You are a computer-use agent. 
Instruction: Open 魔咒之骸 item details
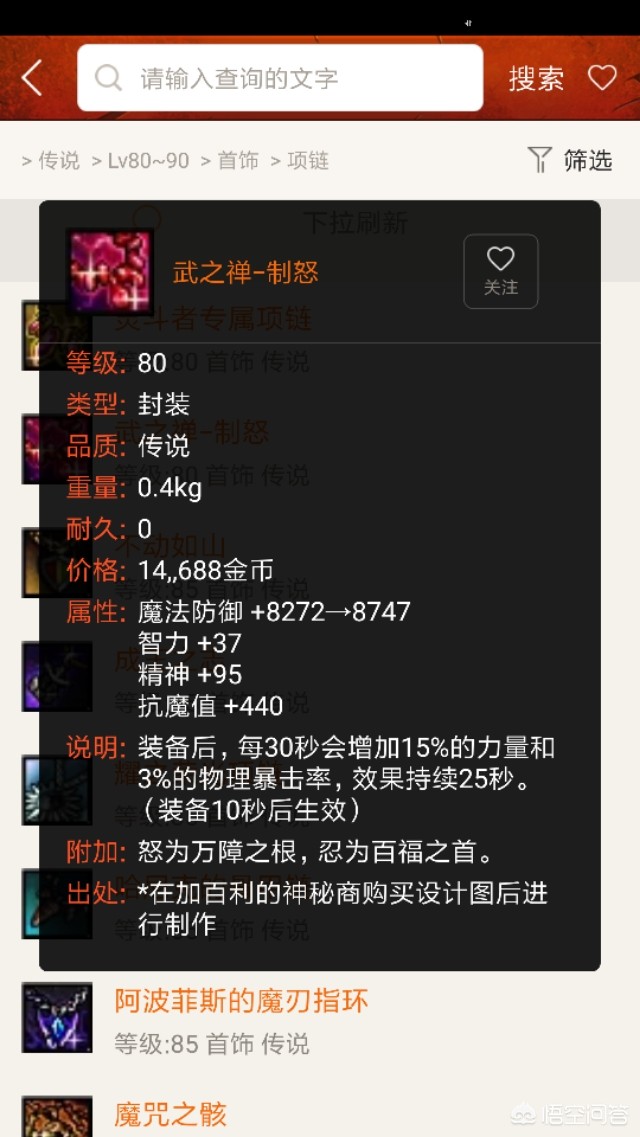coord(170,1114)
